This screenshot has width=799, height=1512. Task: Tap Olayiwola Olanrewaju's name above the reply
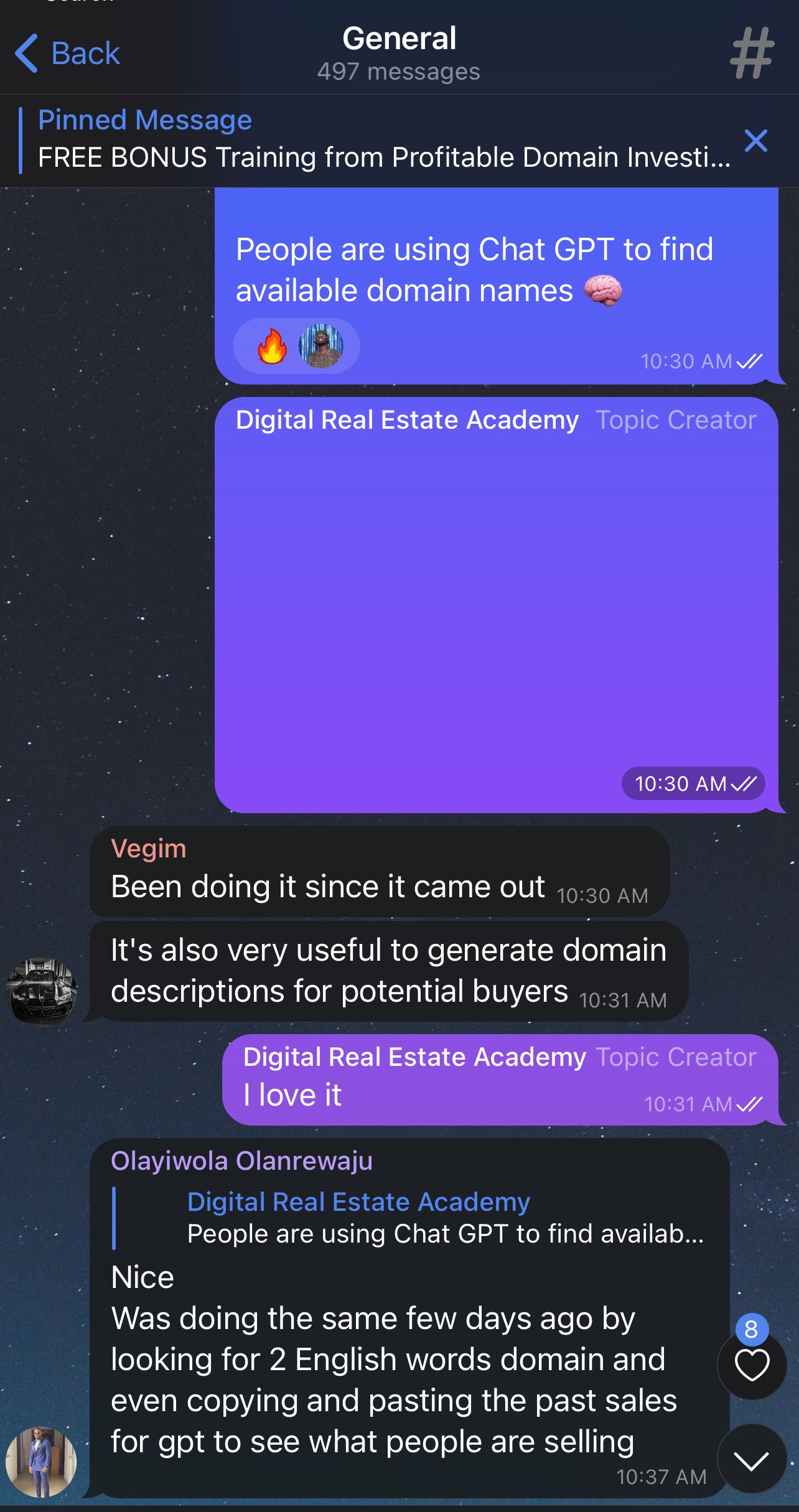pyautogui.click(x=241, y=1161)
